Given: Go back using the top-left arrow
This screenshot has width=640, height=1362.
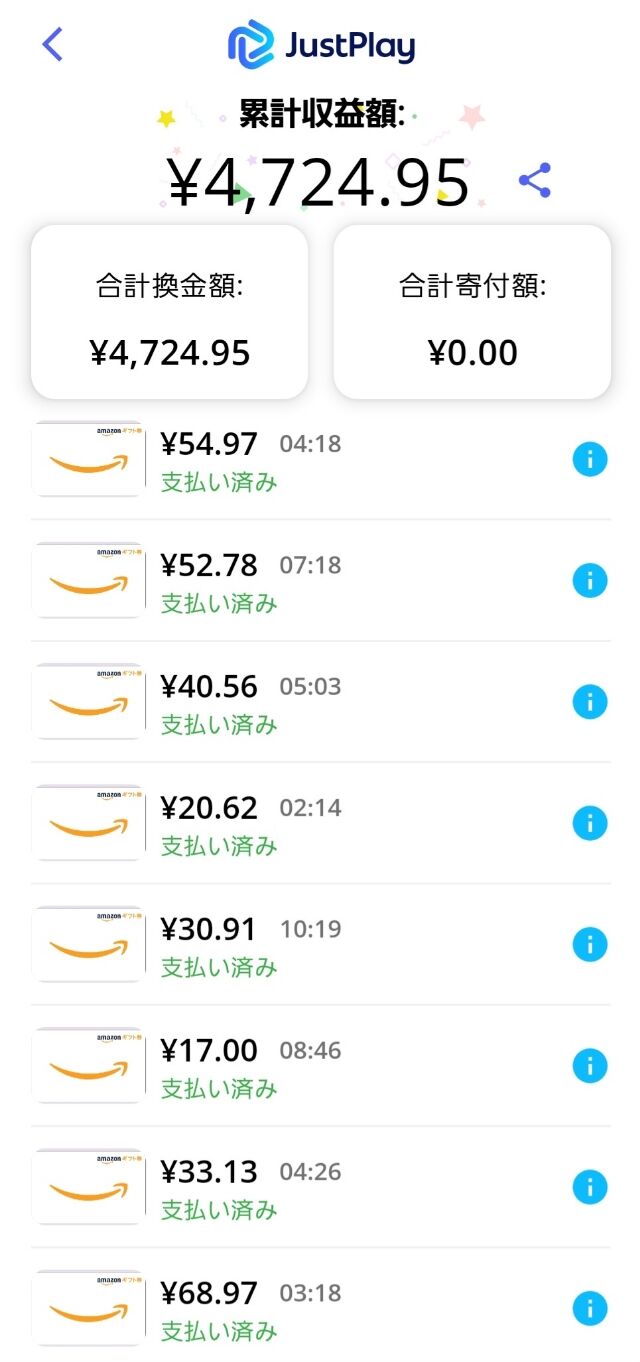Looking at the screenshot, I should coord(53,44).
